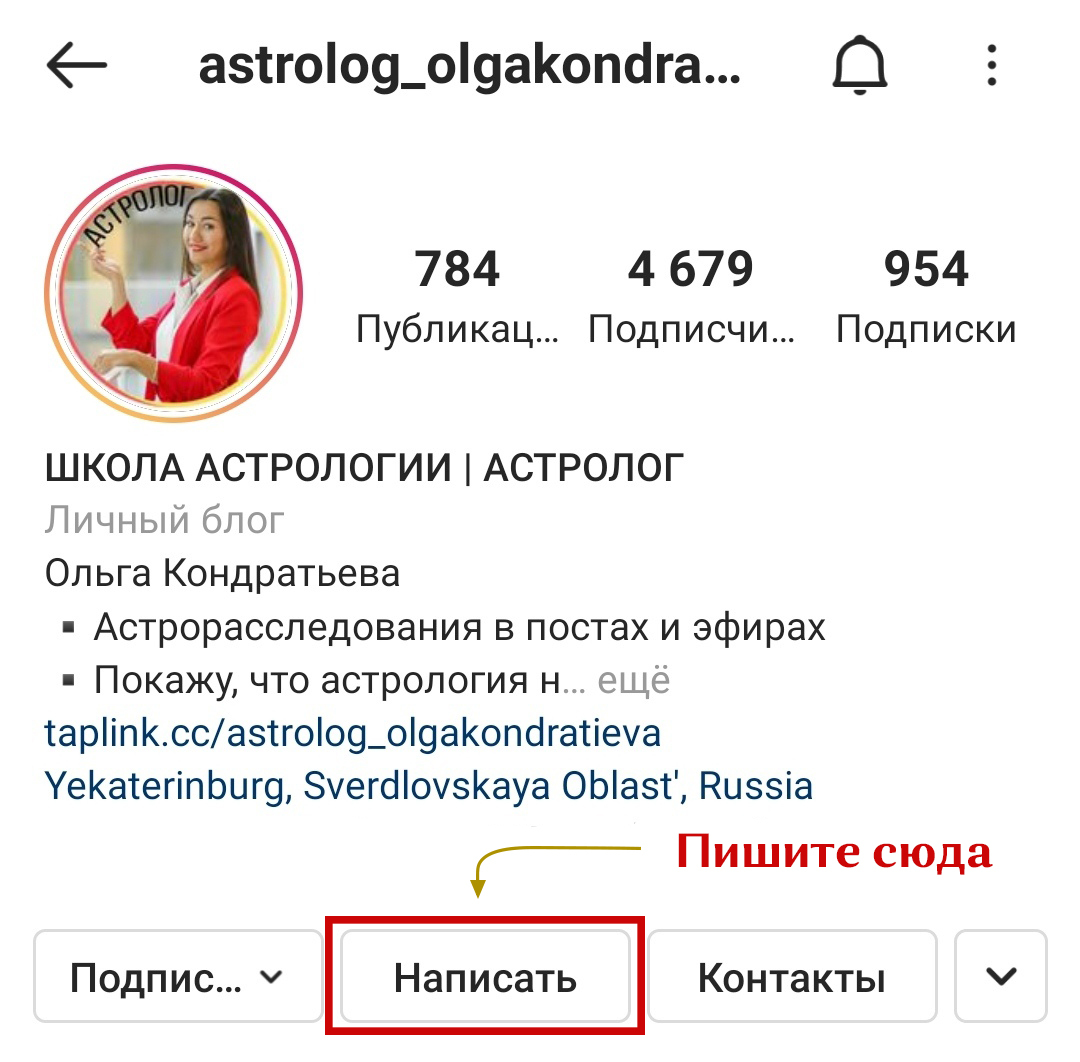
Task: Open the 954 Подписки list
Action: tap(926, 297)
